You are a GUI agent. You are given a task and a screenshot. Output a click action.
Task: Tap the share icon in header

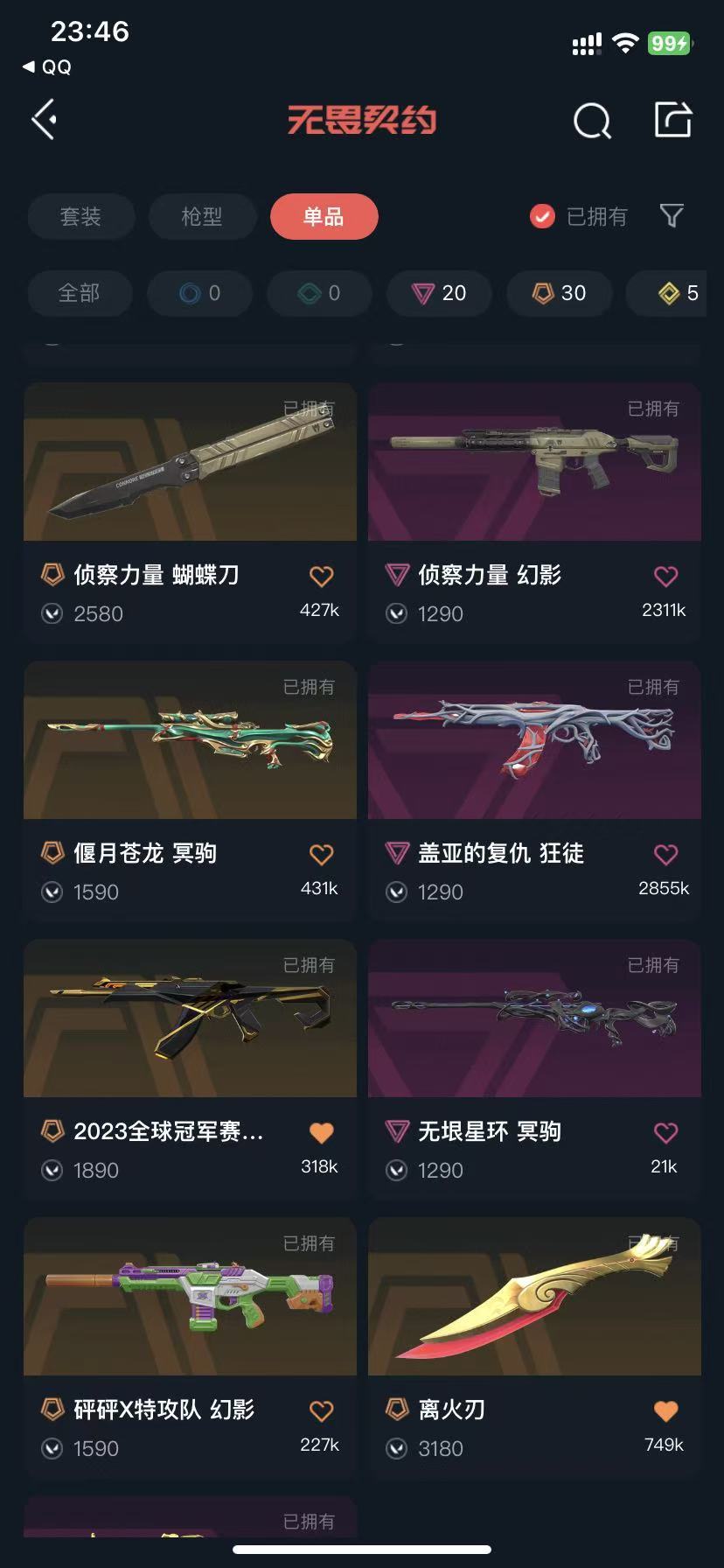click(x=673, y=120)
